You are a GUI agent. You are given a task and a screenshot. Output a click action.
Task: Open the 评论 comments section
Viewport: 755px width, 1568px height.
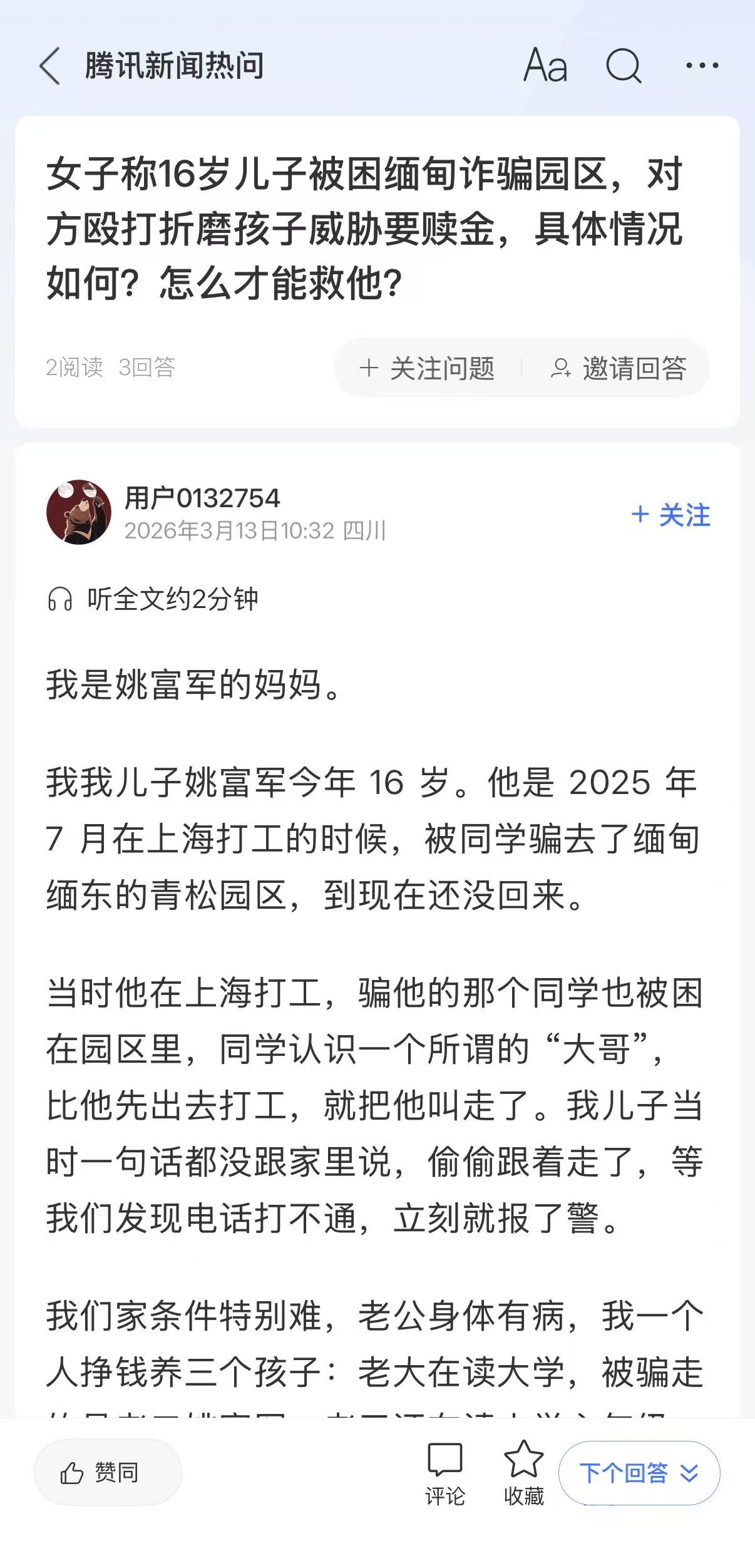445,1473
